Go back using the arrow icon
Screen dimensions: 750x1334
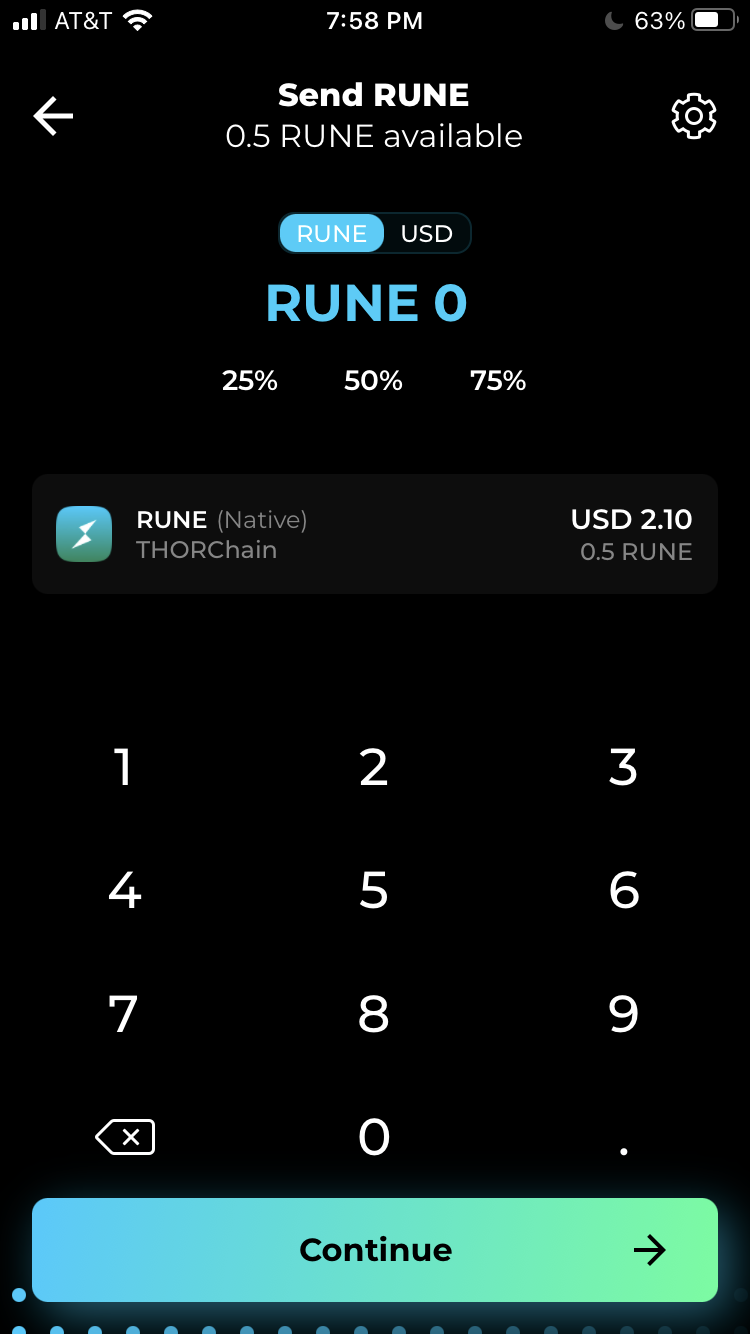(53, 116)
